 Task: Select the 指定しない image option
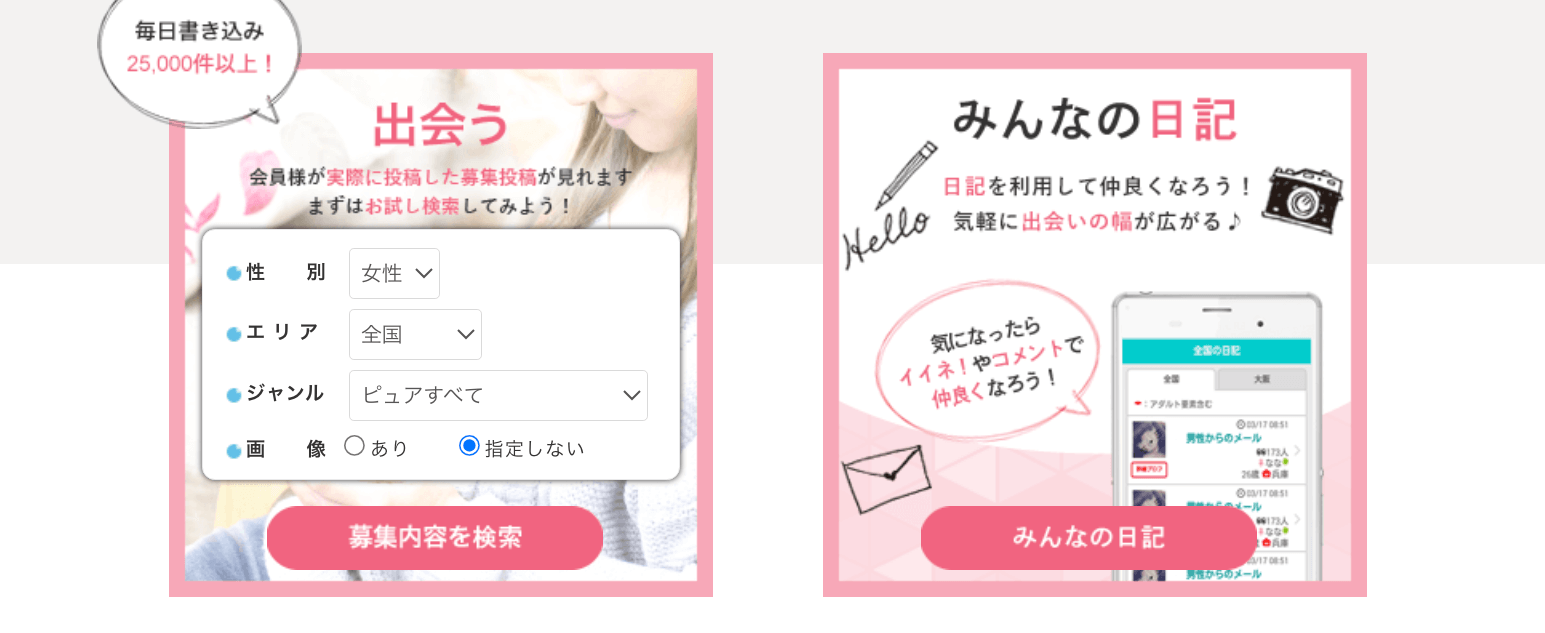(469, 446)
